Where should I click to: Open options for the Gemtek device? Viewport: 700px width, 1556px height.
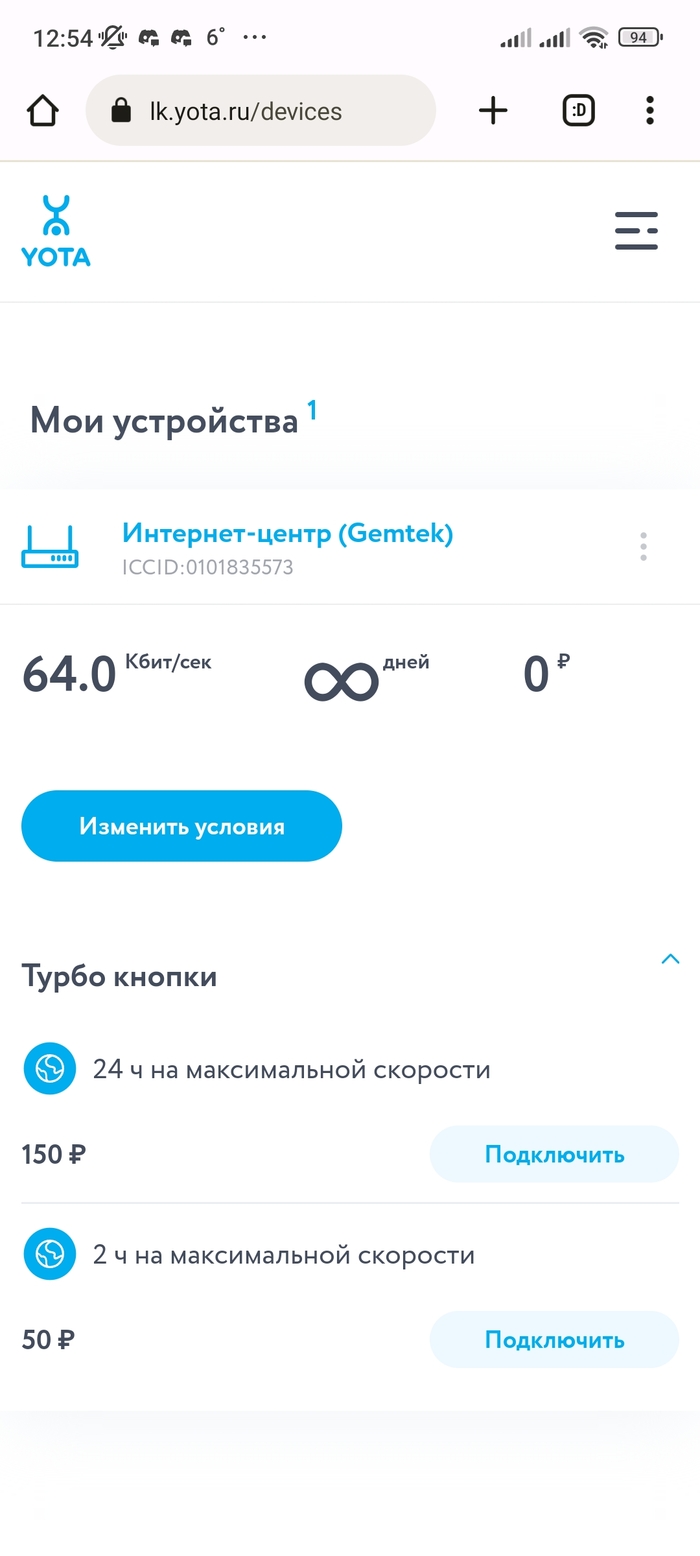643,546
